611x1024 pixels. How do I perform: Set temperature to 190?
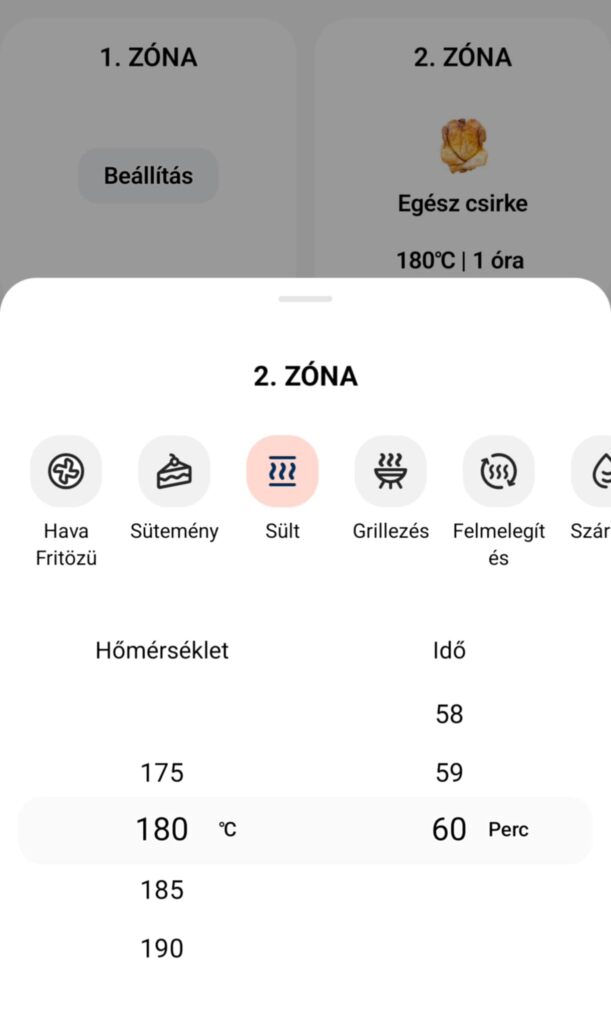[x=162, y=948]
